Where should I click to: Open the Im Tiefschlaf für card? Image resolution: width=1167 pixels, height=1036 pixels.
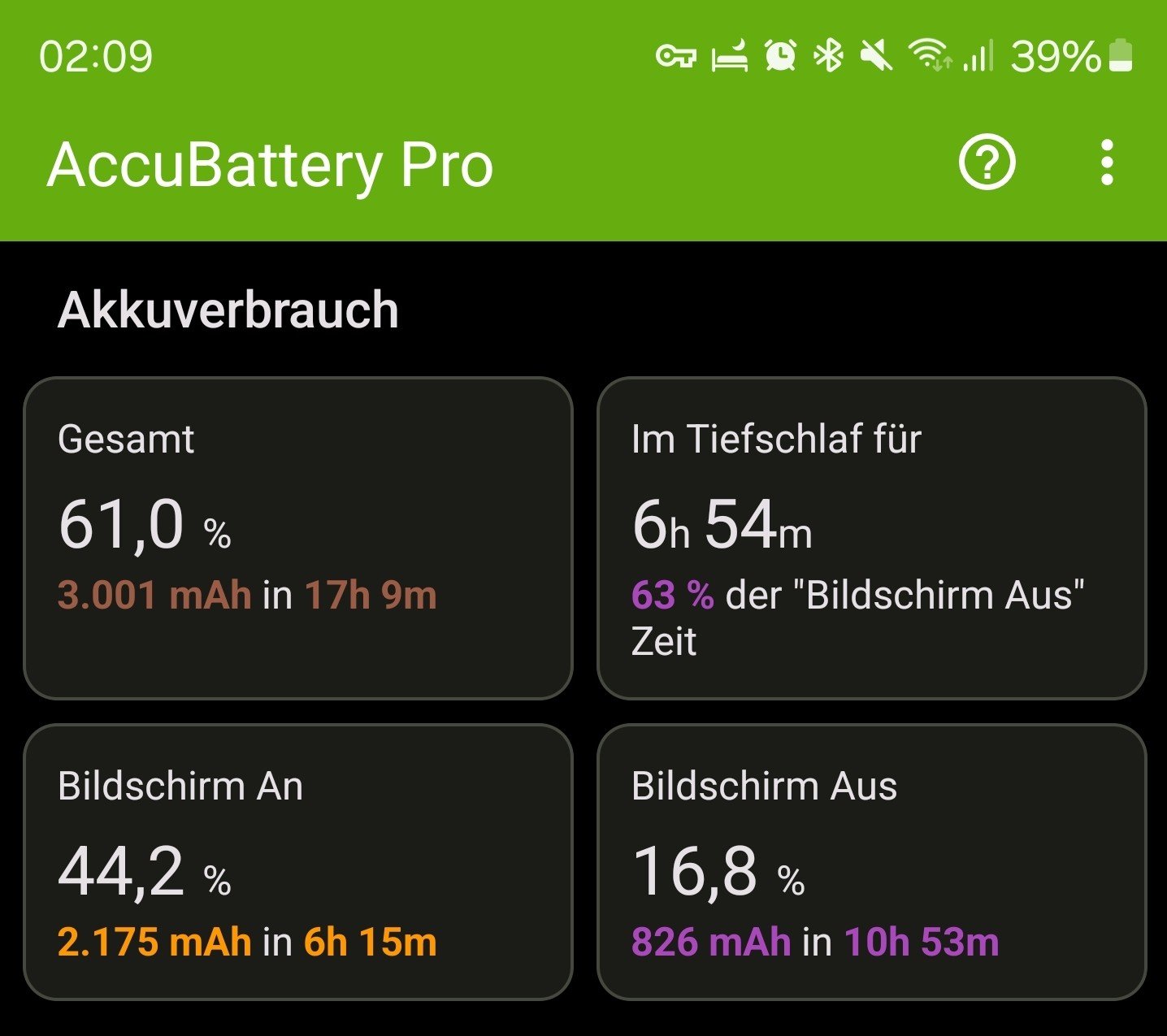pyautogui.click(x=871, y=538)
